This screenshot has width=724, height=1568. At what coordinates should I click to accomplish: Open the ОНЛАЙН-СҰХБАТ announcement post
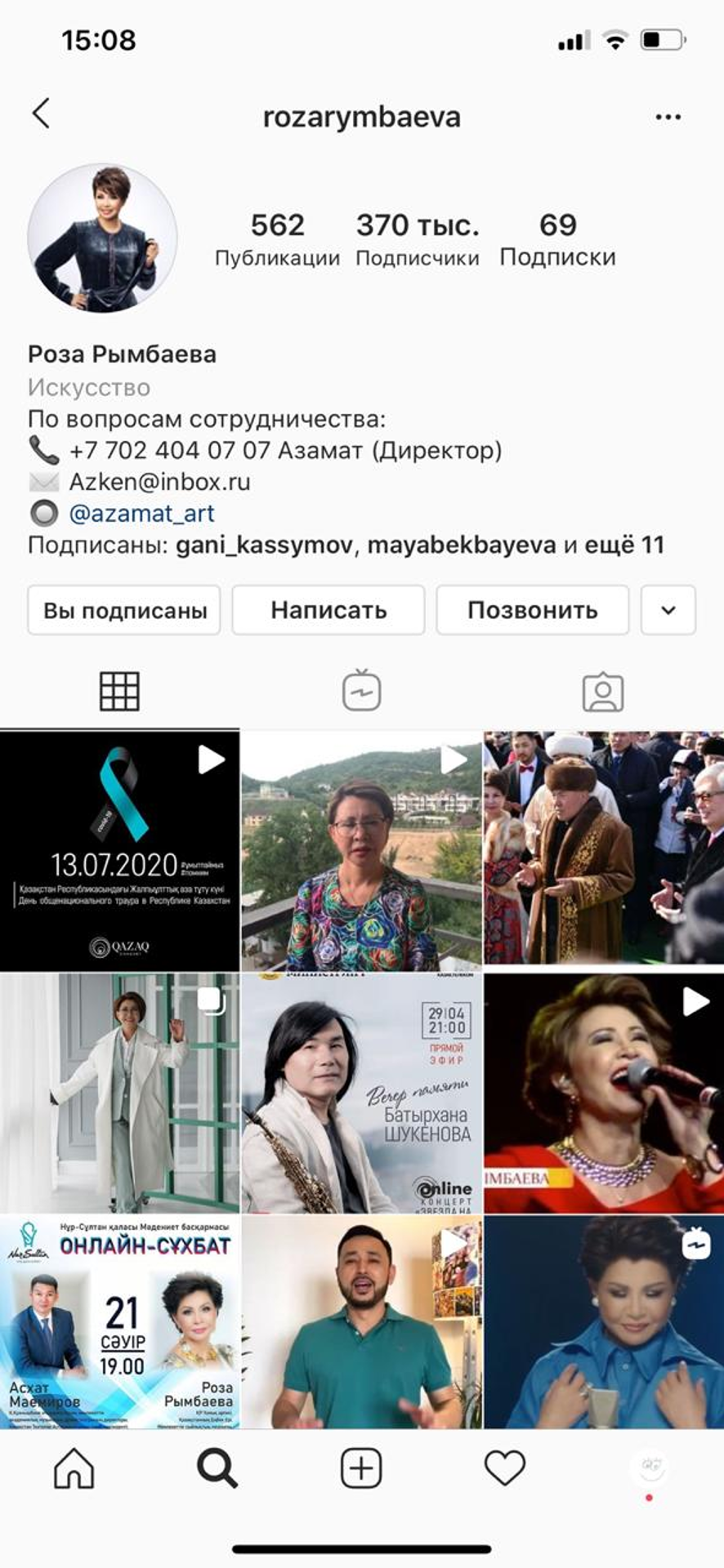[x=119, y=1321]
